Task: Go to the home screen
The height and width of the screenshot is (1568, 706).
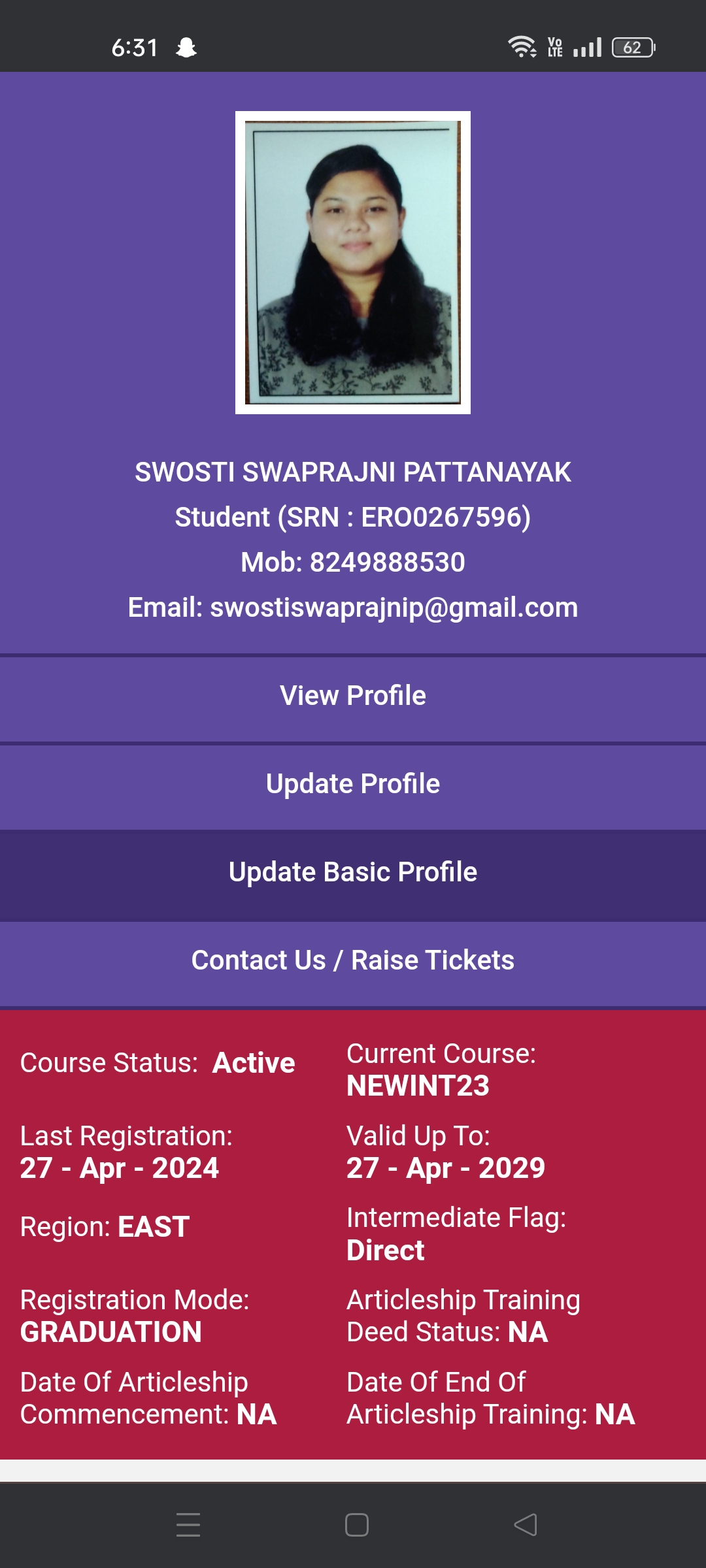Action: tap(356, 1525)
